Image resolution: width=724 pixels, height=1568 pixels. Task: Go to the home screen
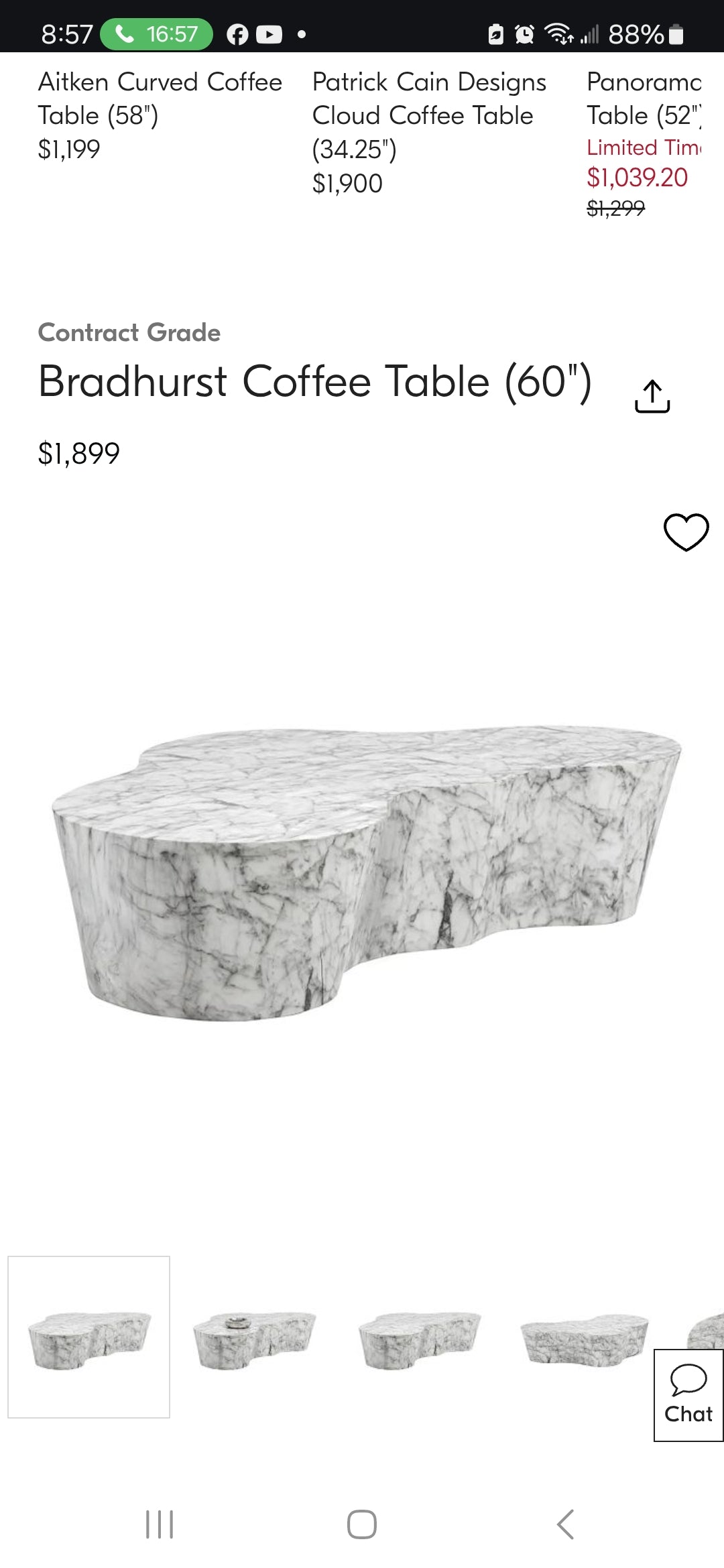click(362, 1524)
